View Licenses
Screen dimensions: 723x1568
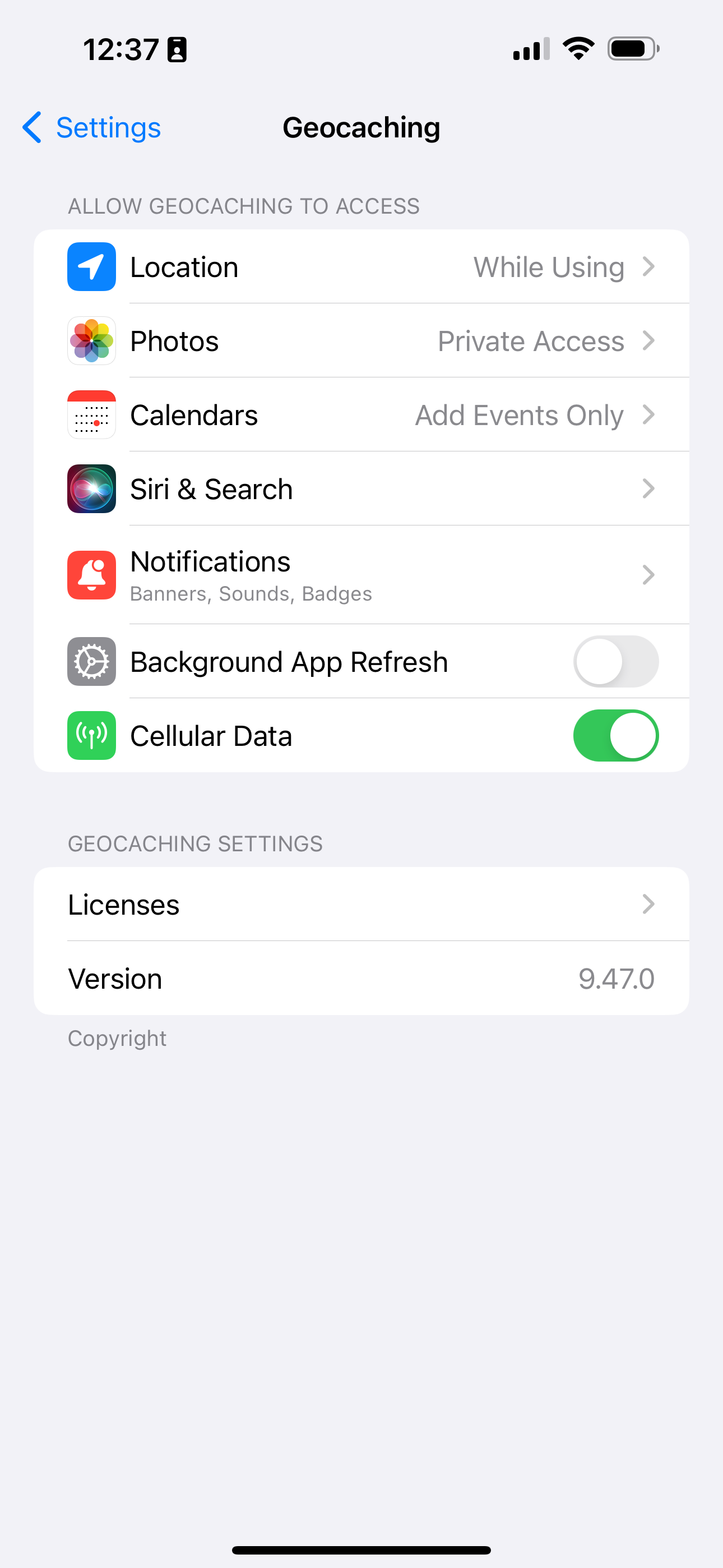(x=361, y=905)
